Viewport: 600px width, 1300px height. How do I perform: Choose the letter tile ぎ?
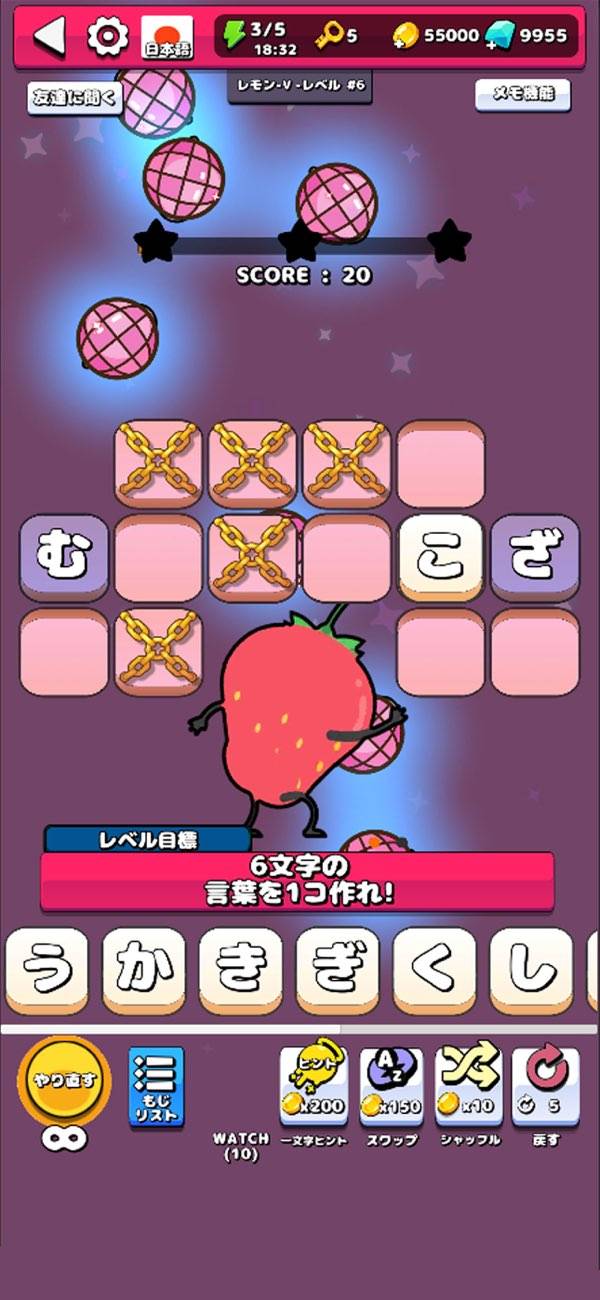pyautogui.click(x=338, y=971)
